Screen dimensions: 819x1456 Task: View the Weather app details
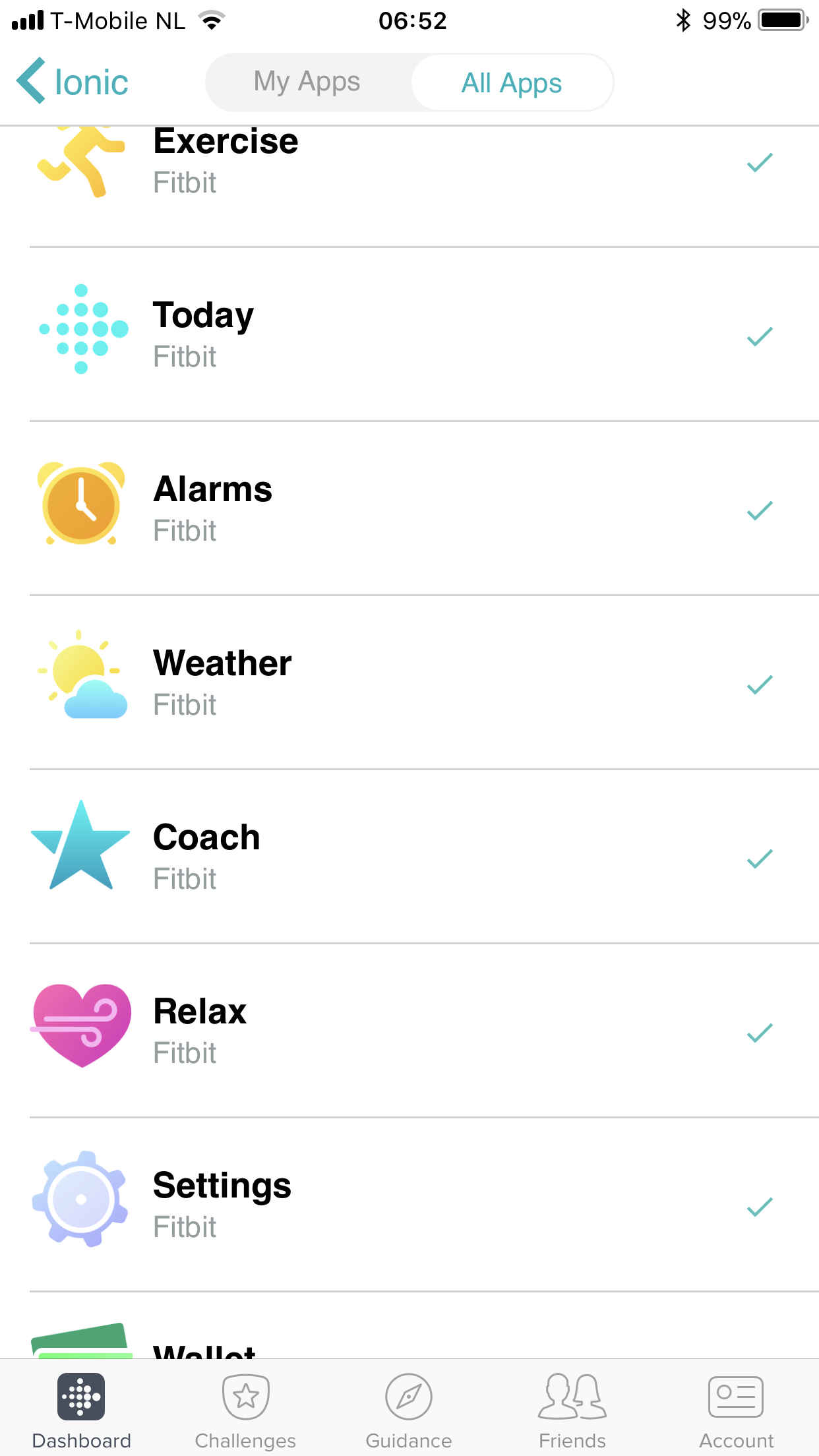(409, 683)
